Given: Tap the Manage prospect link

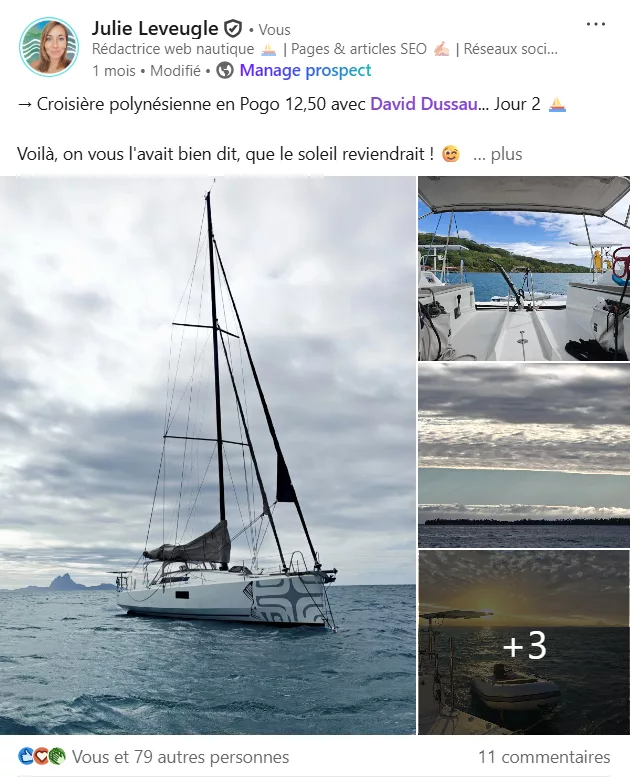Looking at the screenshot, I should pyautogui.click(x=305, y=70).
